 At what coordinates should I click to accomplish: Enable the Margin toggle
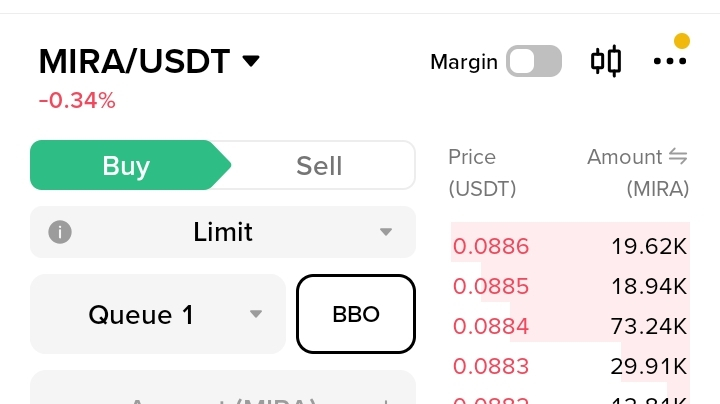coord(533,62)
